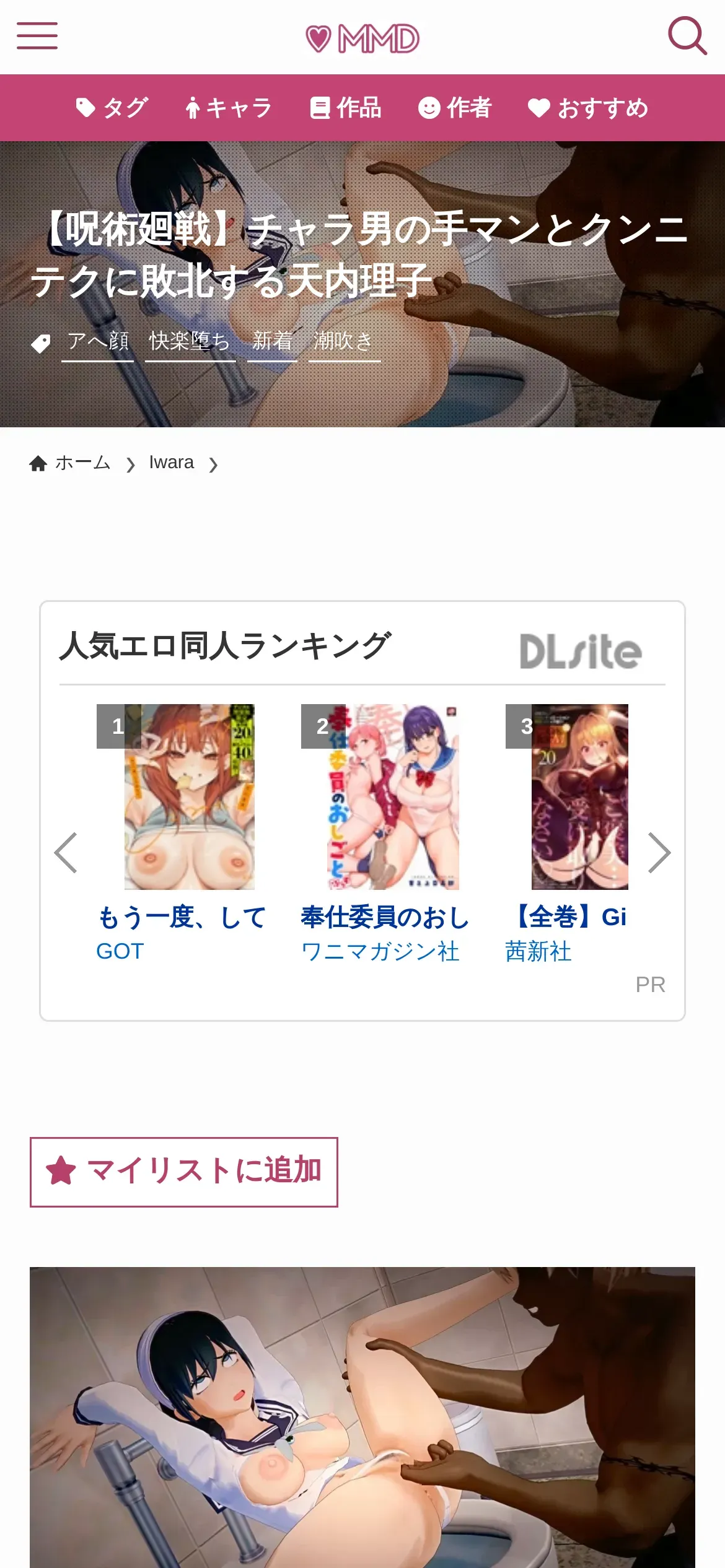
Task: Show previous ranking items with left arrow
Action: (66, 853)
